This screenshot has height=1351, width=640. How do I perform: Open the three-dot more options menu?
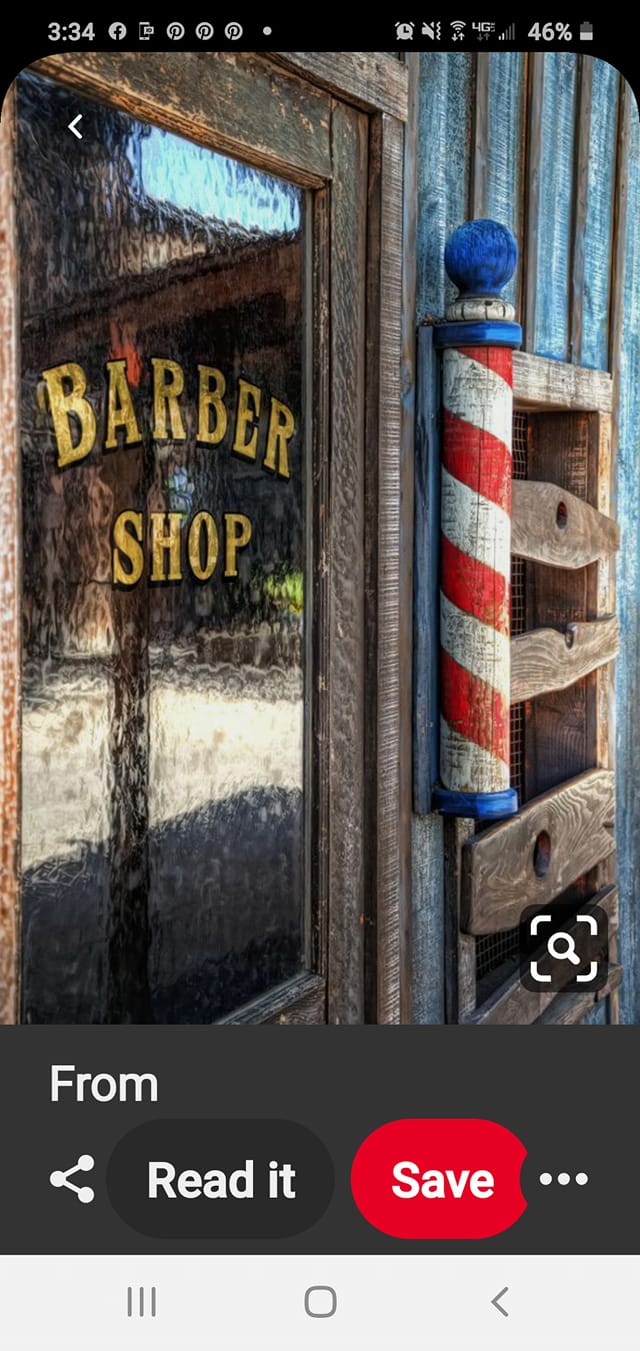[x=564, y=1179]
